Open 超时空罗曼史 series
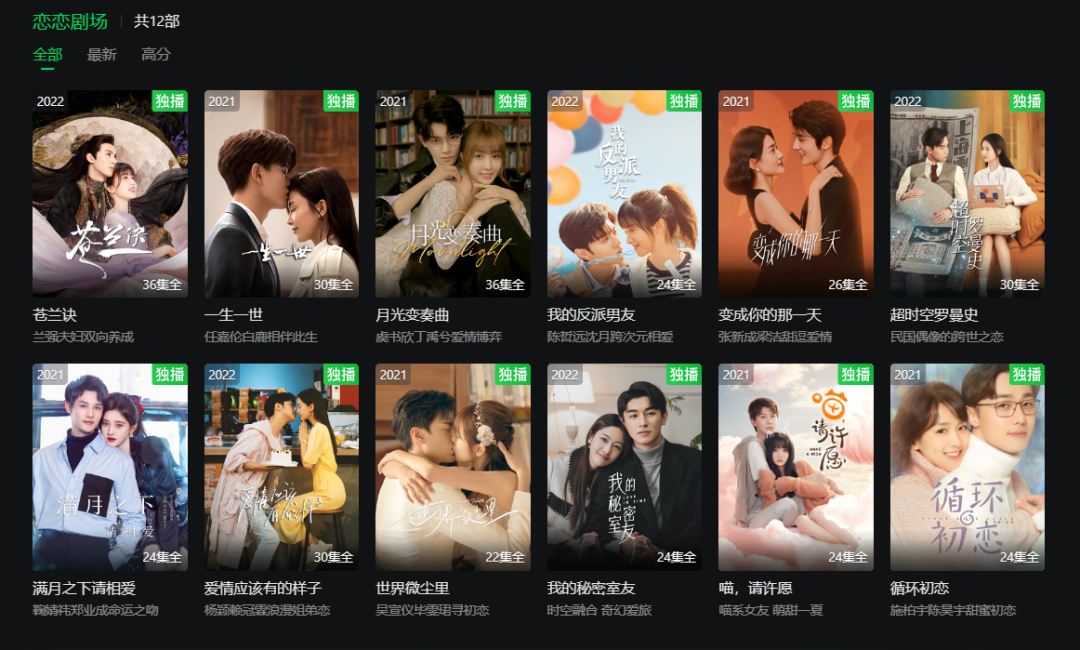This screenshot has width=1080, height=650. (x=967, y=193)
